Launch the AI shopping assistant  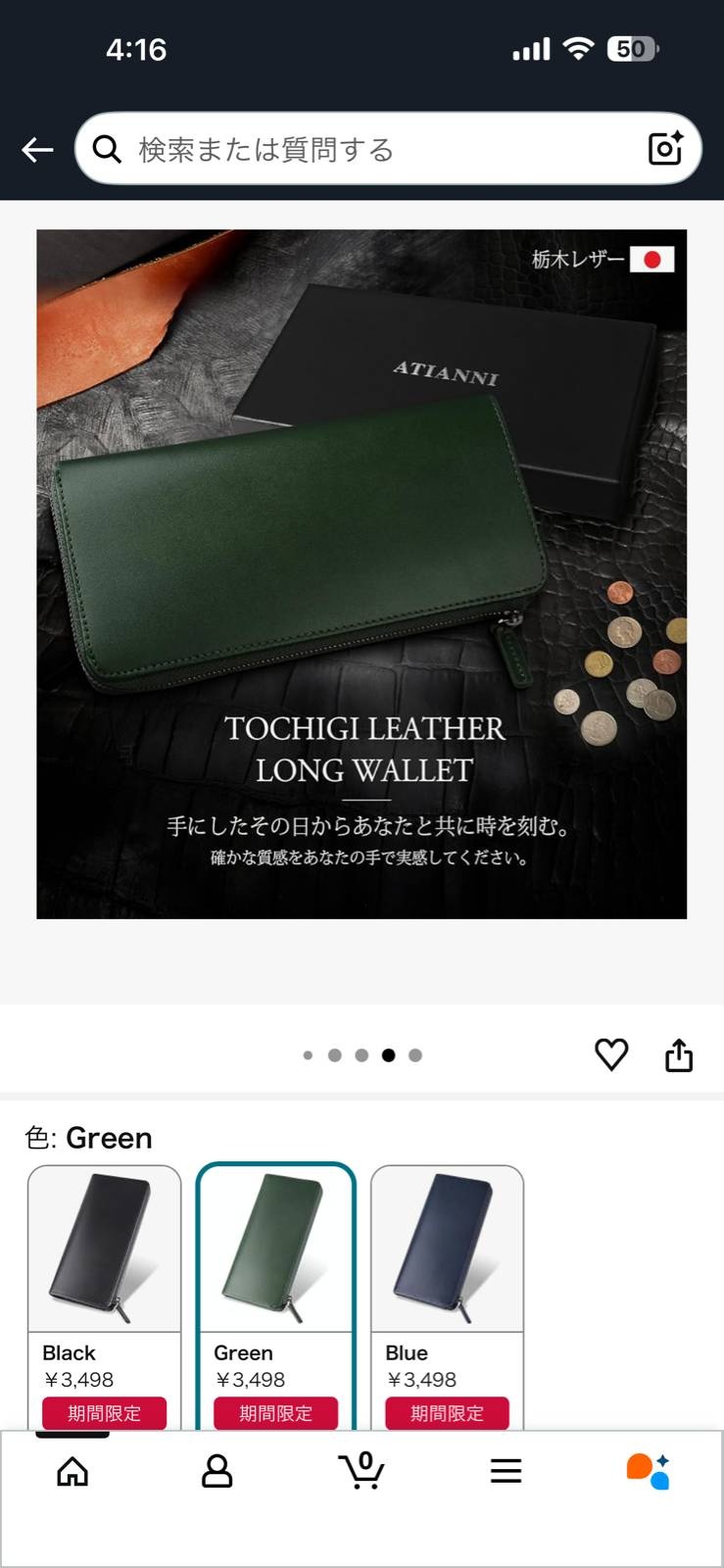tap(648, 1471)
